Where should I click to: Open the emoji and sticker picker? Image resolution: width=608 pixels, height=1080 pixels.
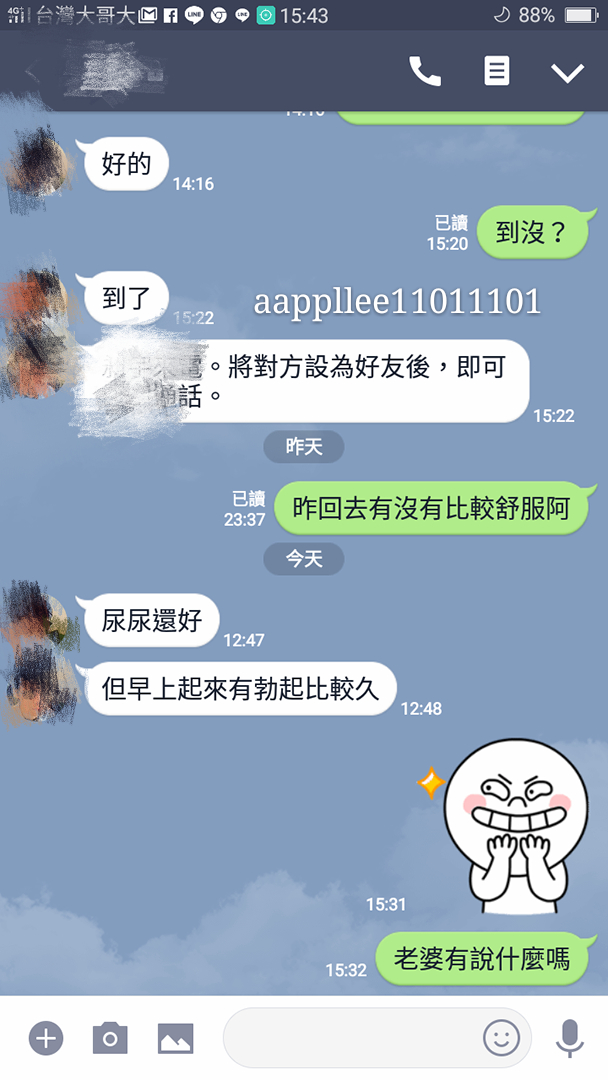click(x=501, y=1038)
